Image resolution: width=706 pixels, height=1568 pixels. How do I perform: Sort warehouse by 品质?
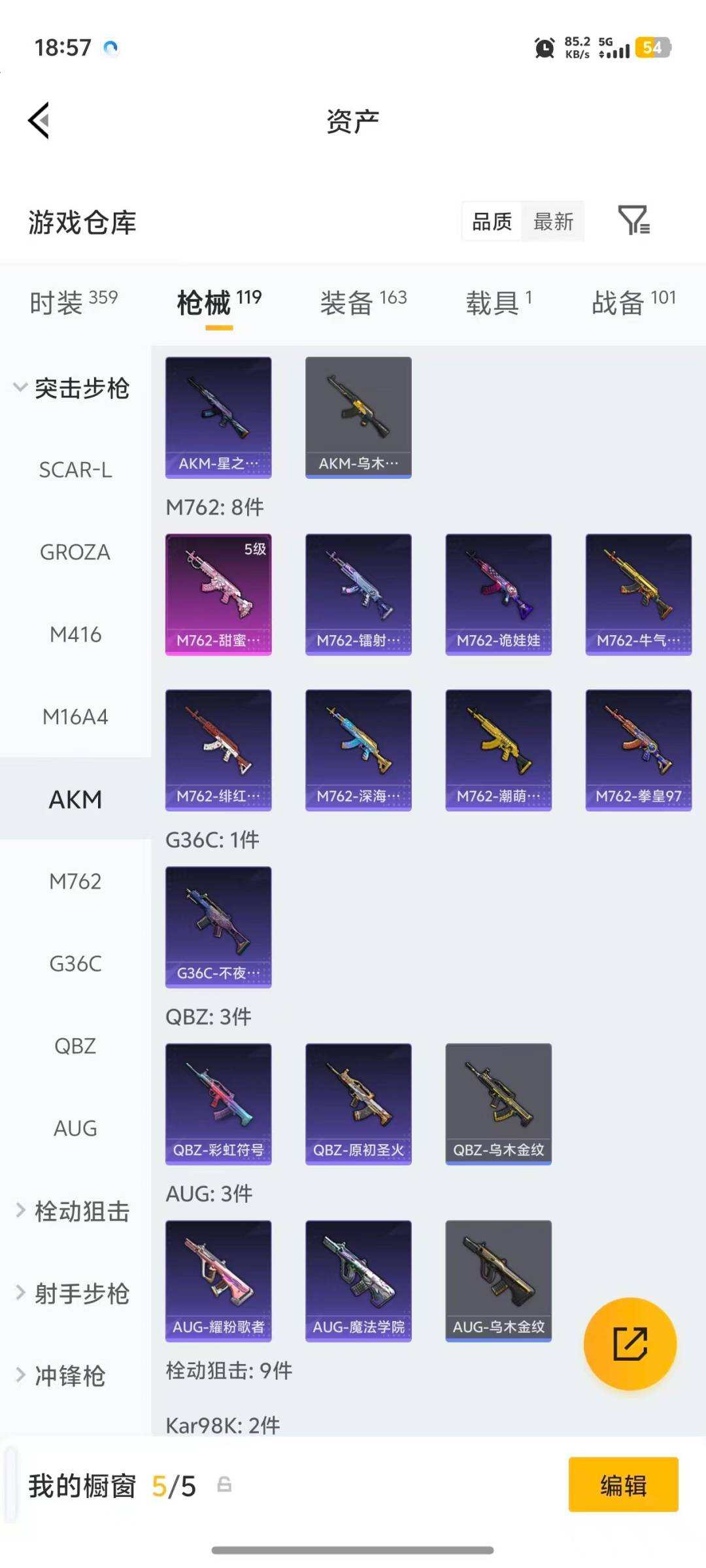tap(492, 222)
